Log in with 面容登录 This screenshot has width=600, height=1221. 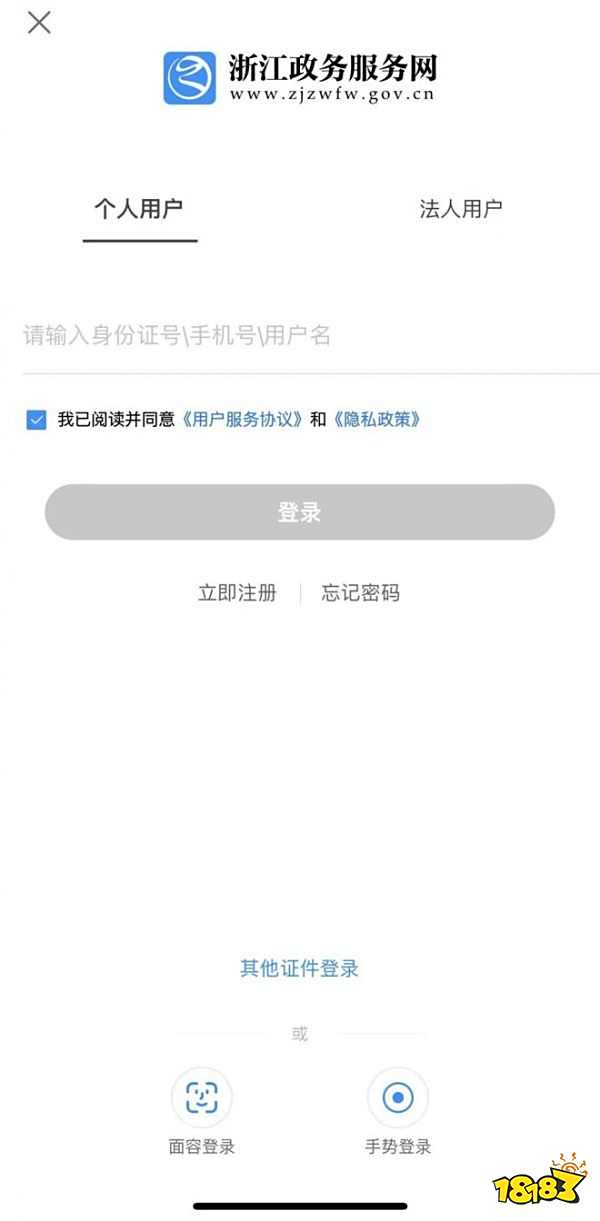point(202,1098)
